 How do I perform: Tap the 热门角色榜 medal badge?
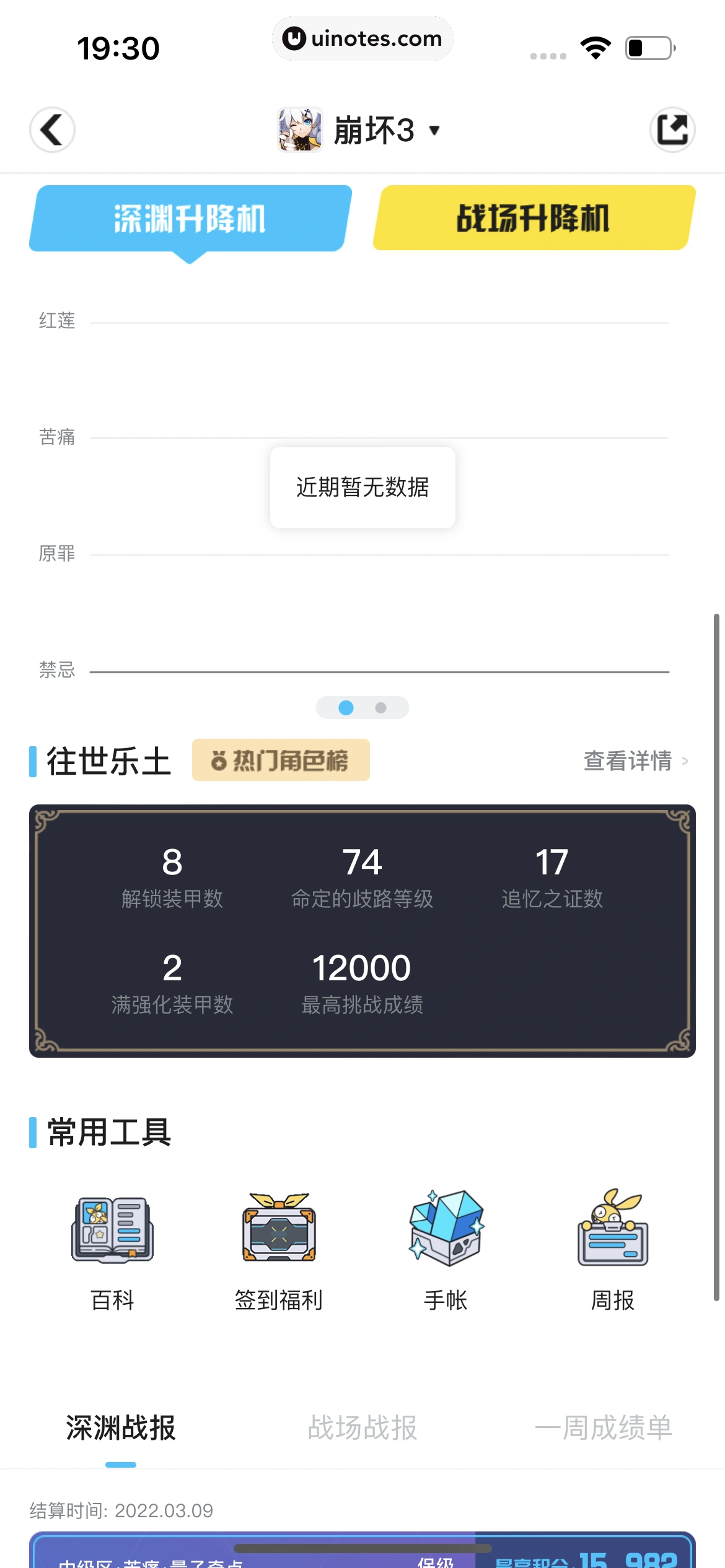click(280, 760)
